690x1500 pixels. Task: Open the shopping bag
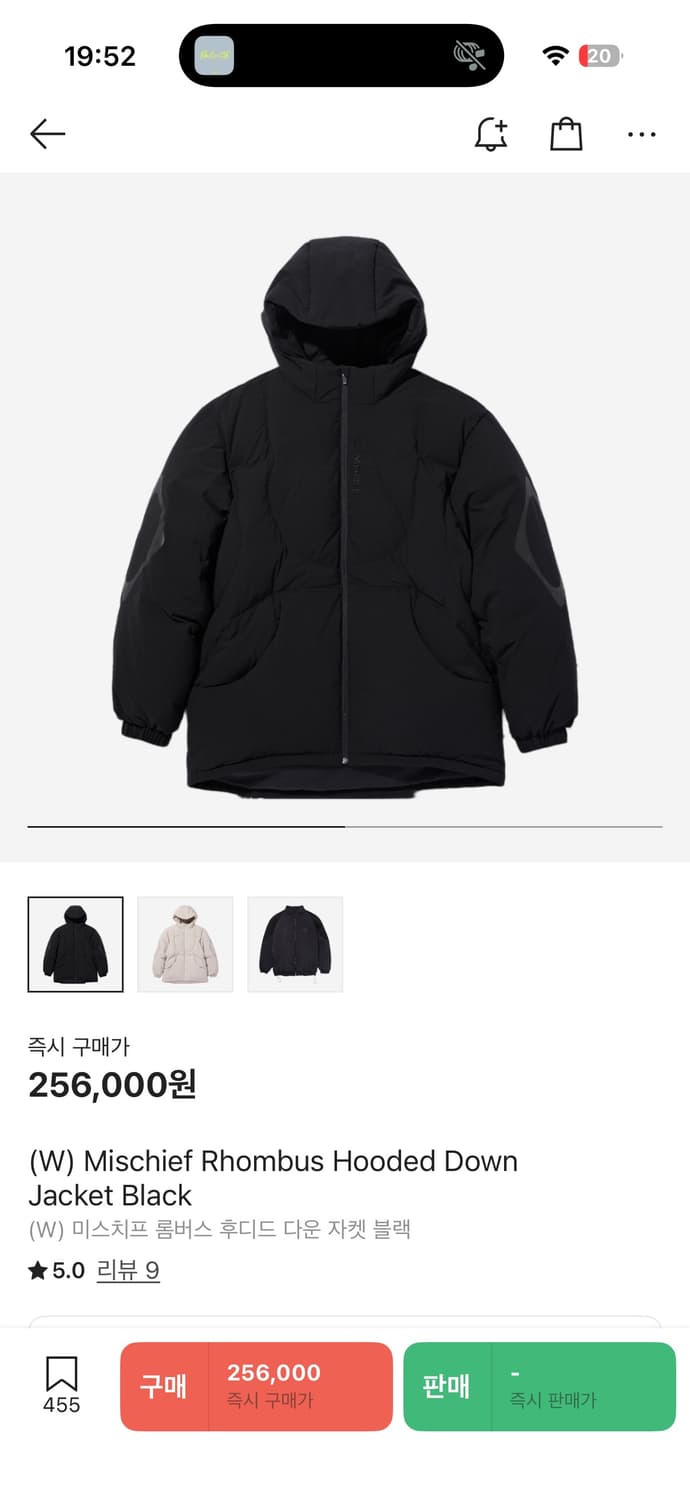coord(566,134)
